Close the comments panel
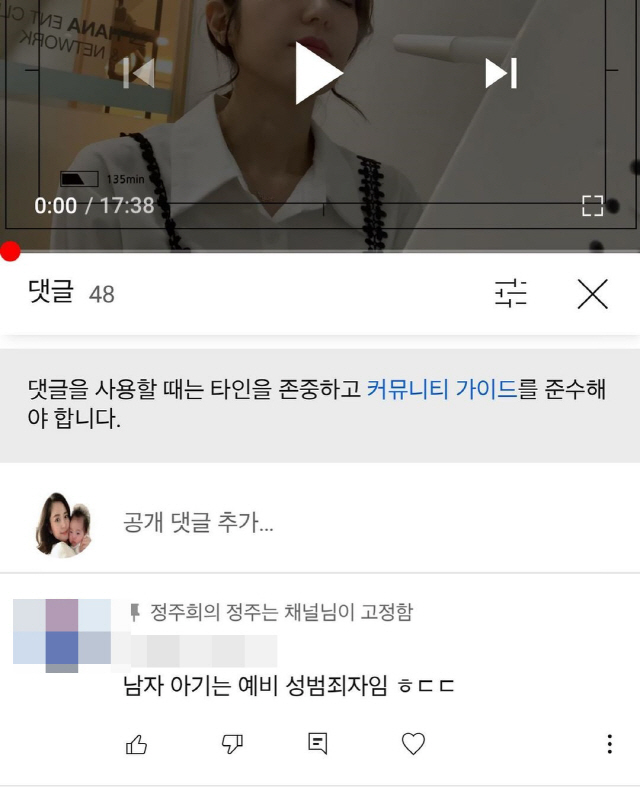Viewport: 640px width, 800px height. tap(593, 293)
